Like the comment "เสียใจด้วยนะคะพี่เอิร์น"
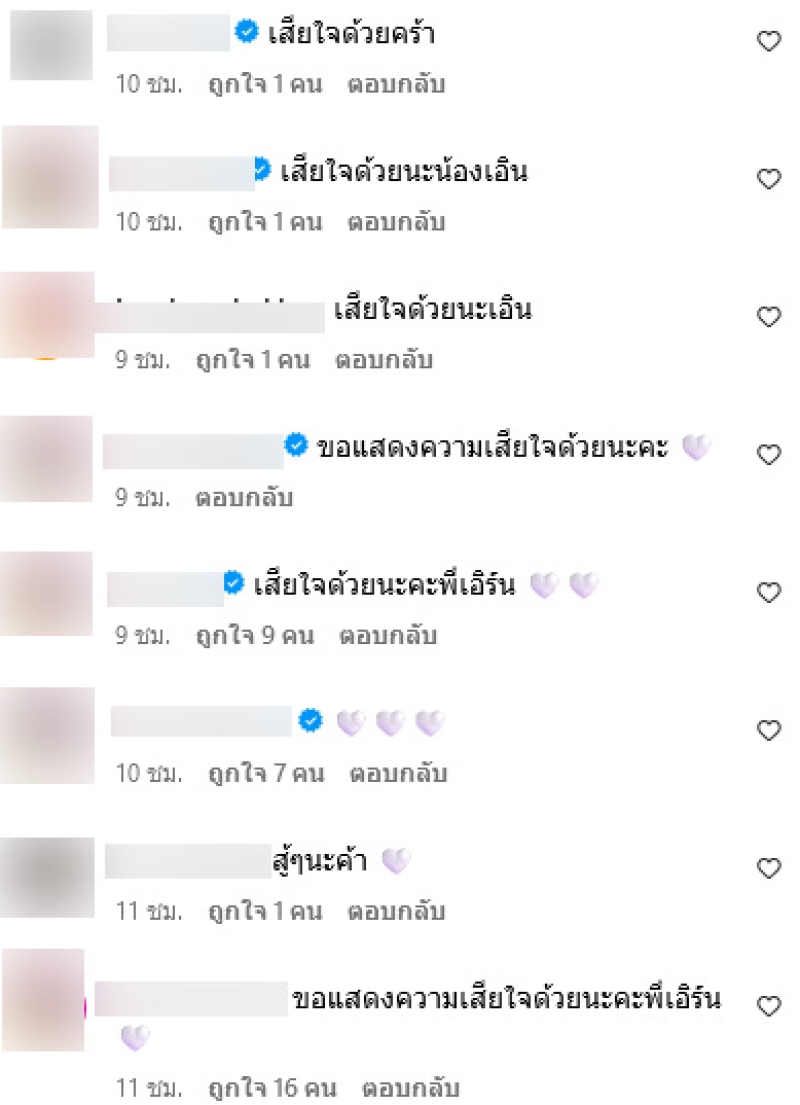Viewport: 800px width, 1105px height. (768, 593)
